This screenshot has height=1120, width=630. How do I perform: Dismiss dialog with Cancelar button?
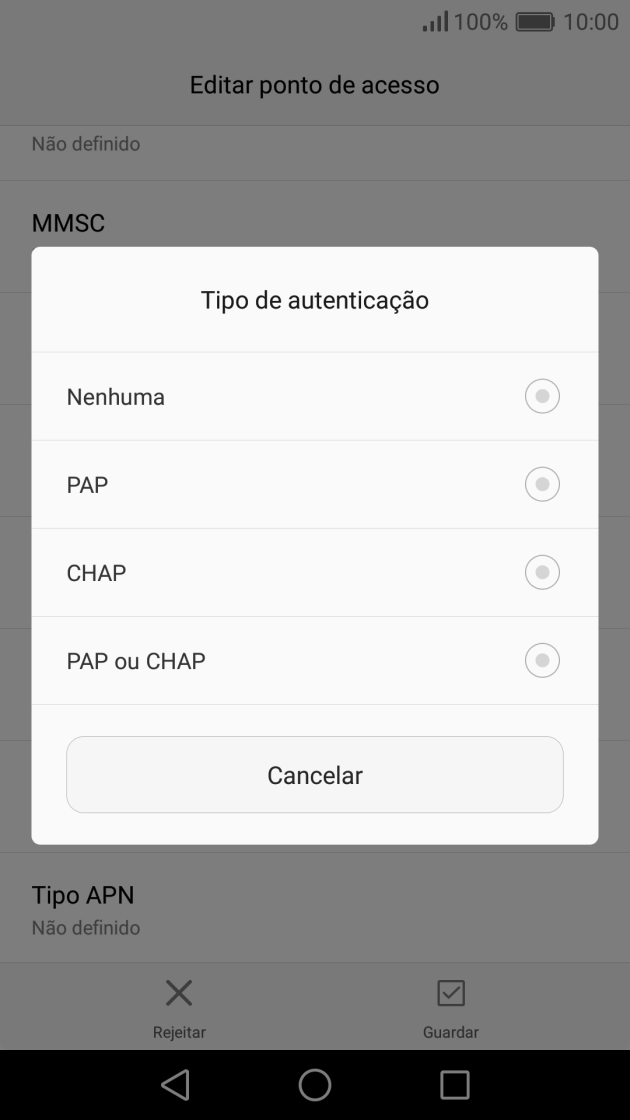pyautogui.click(x=314, y=775)
